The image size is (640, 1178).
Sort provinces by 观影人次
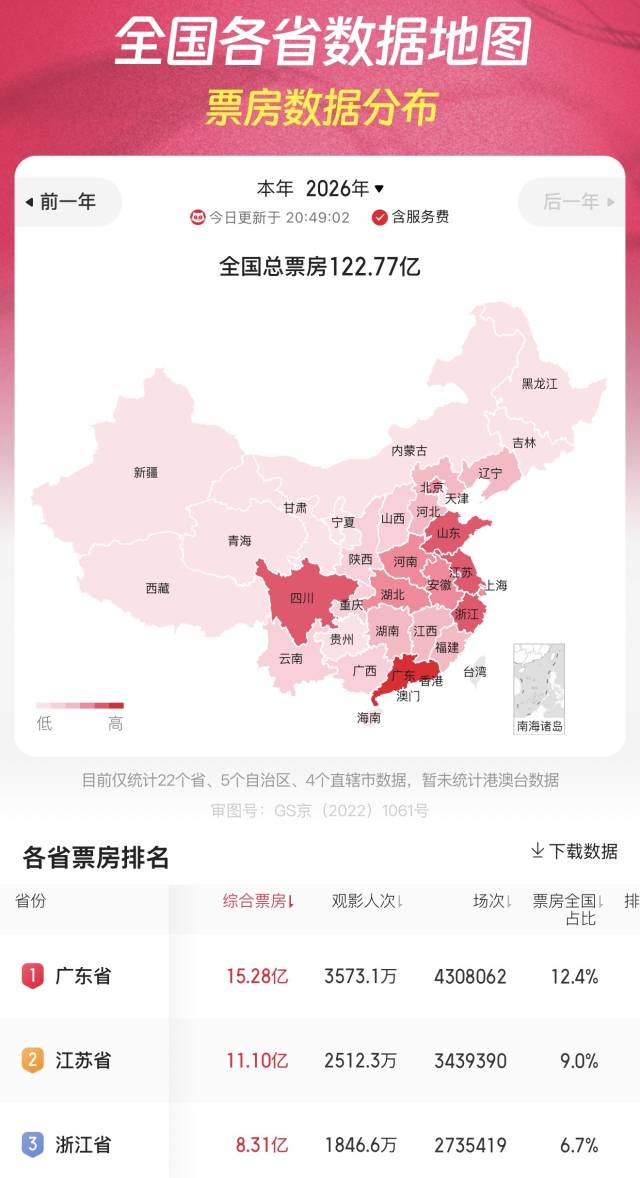coord(367,901)
